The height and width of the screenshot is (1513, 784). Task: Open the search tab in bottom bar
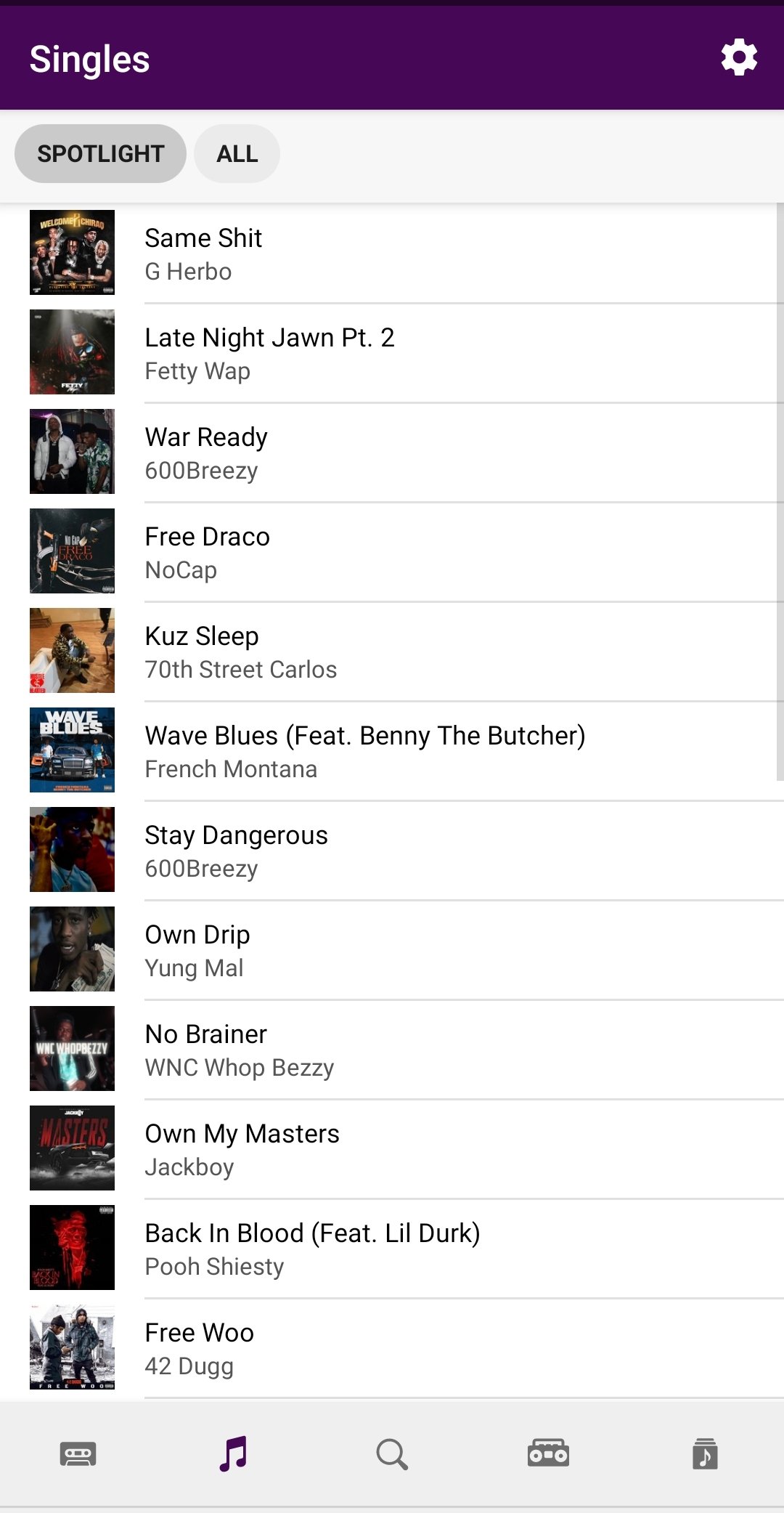[x=392, y=1454]
